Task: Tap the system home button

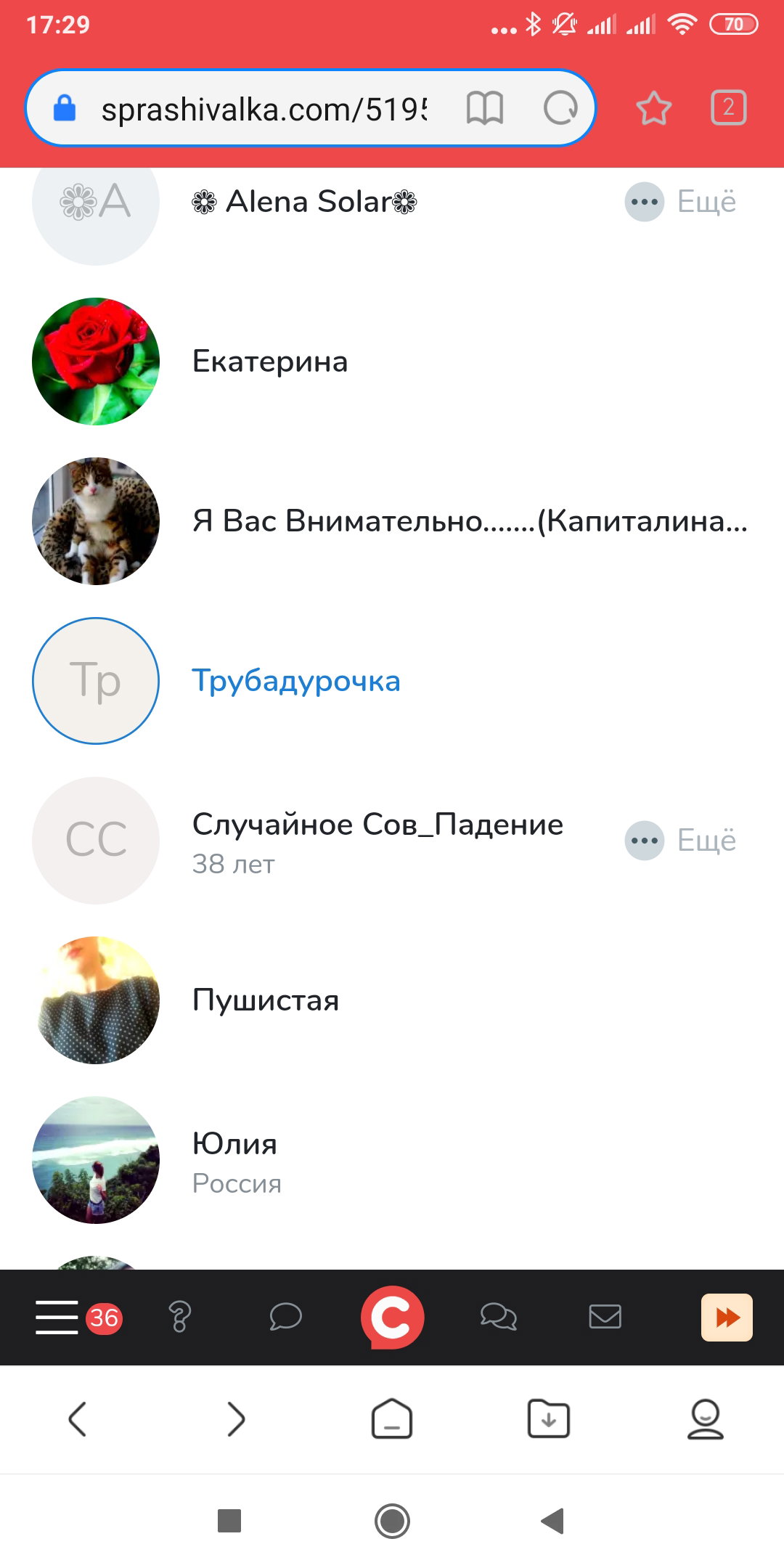Action: [x=393, y=1521]
